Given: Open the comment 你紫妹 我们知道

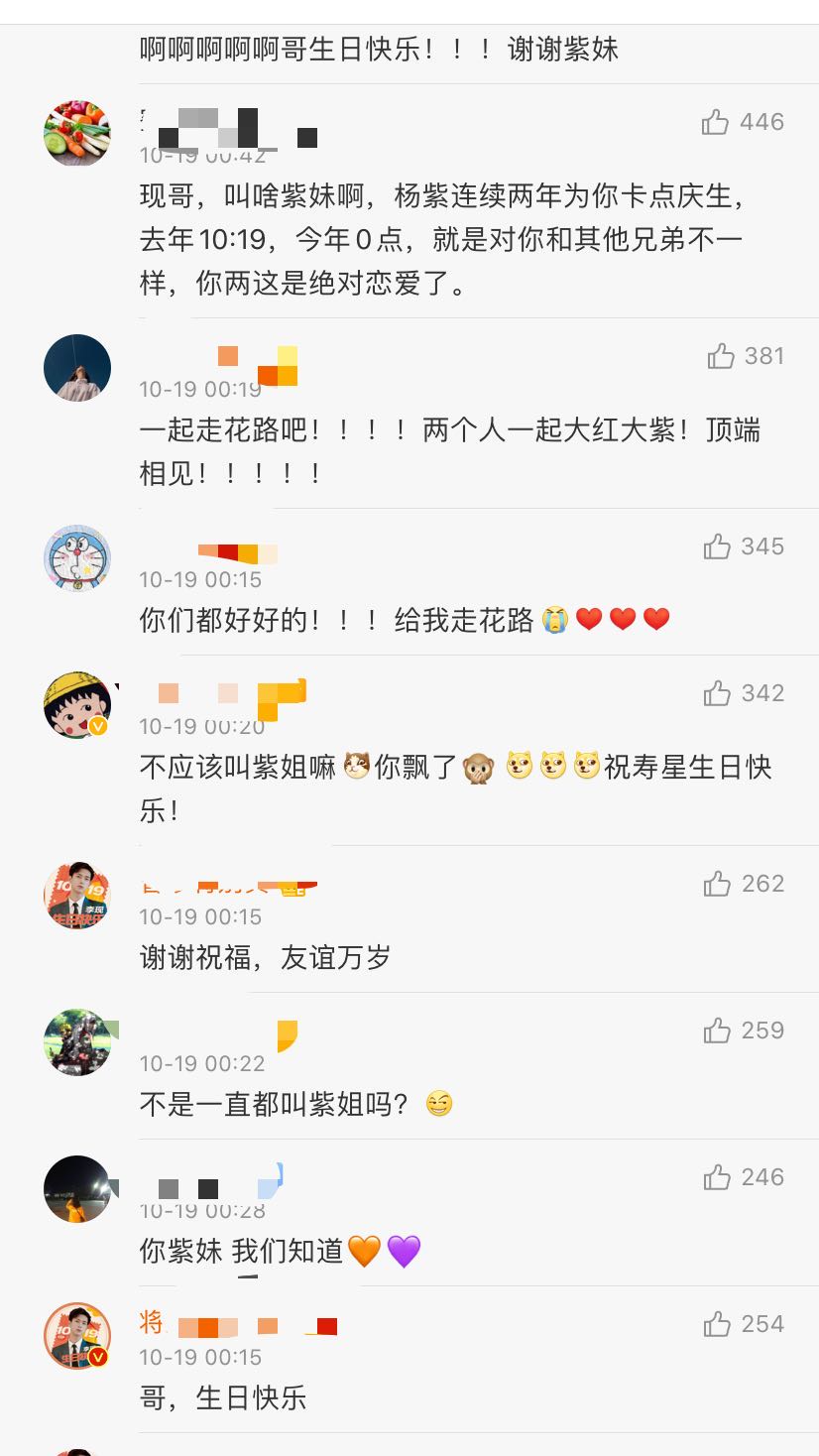Looking at the screenshot, I should [280, 1251].
